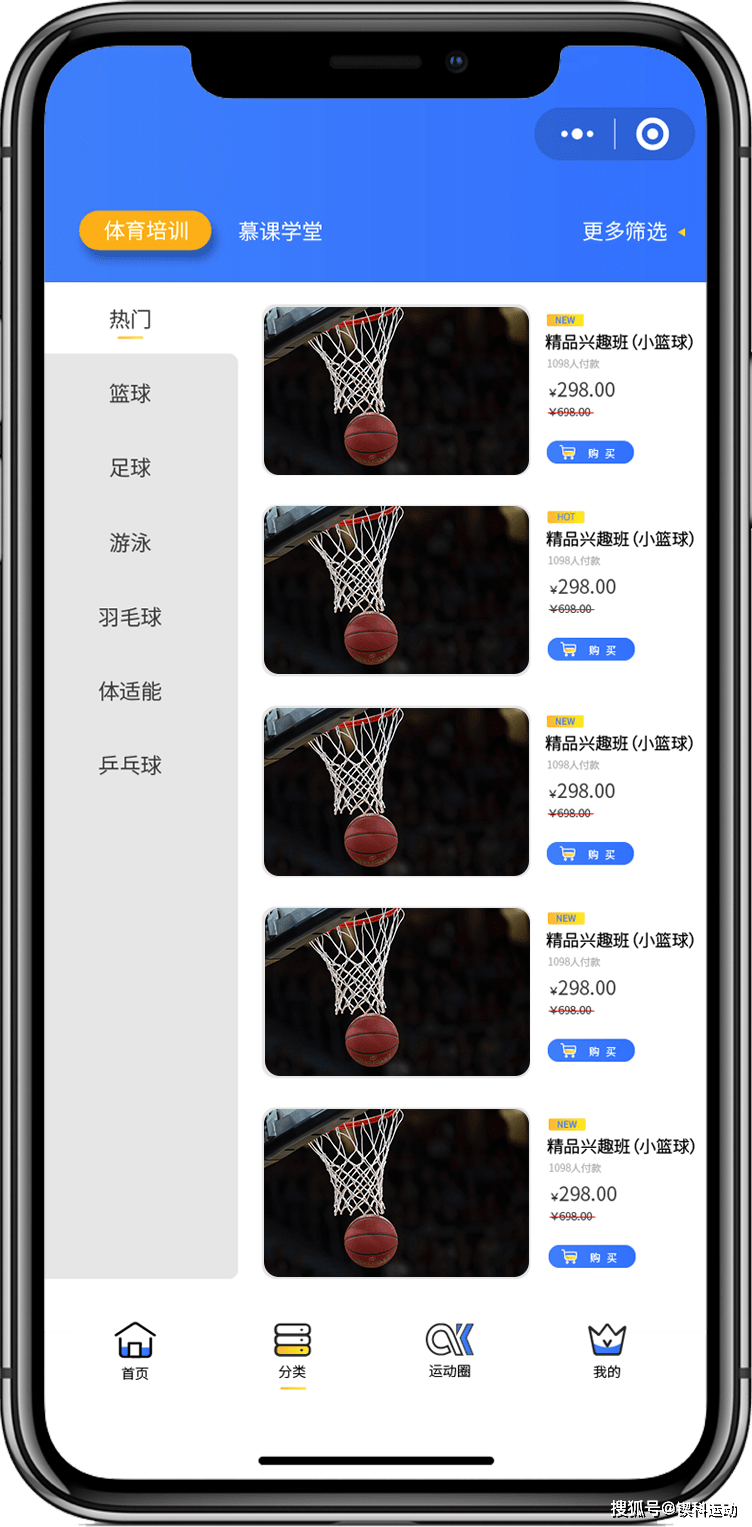Open the course card with the HOT badge
Image resolution: width=752 pixels, height=1527 pixels.
click(x=396, y=590)
